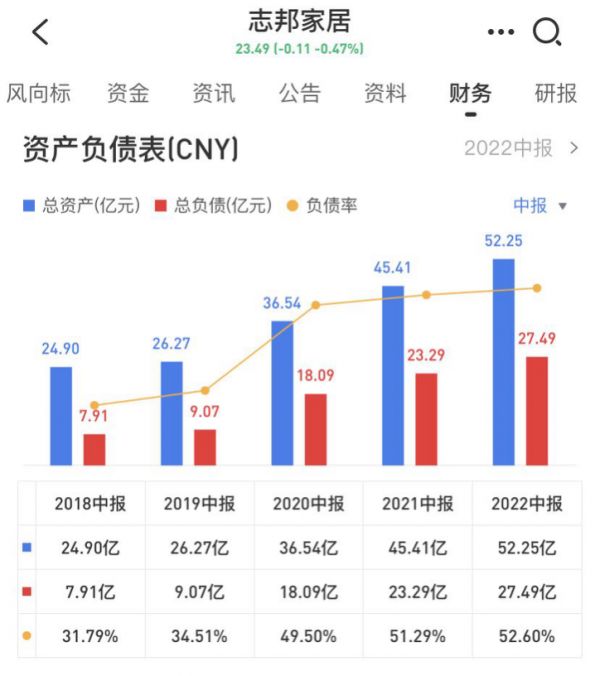The width and height of the screenshot is (600, 676).
Task: Go back using the top arrow
Action: click(40, 33)
